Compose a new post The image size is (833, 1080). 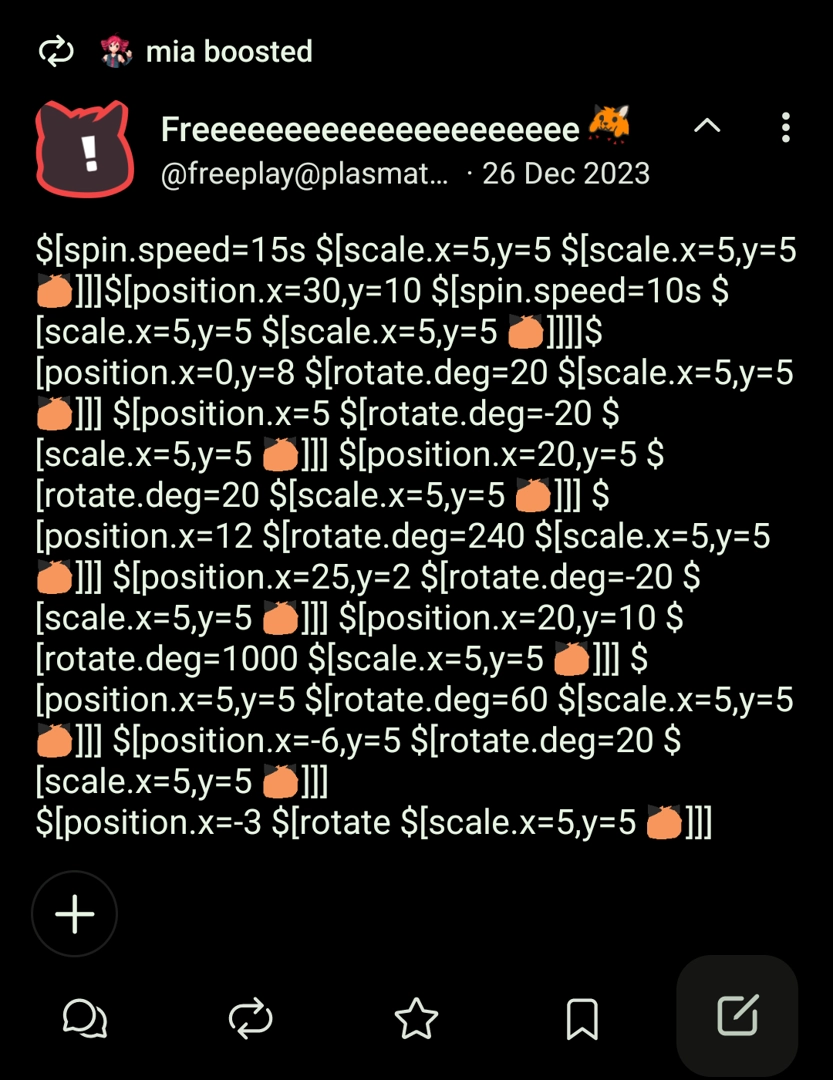click(x=738, y=1016)
